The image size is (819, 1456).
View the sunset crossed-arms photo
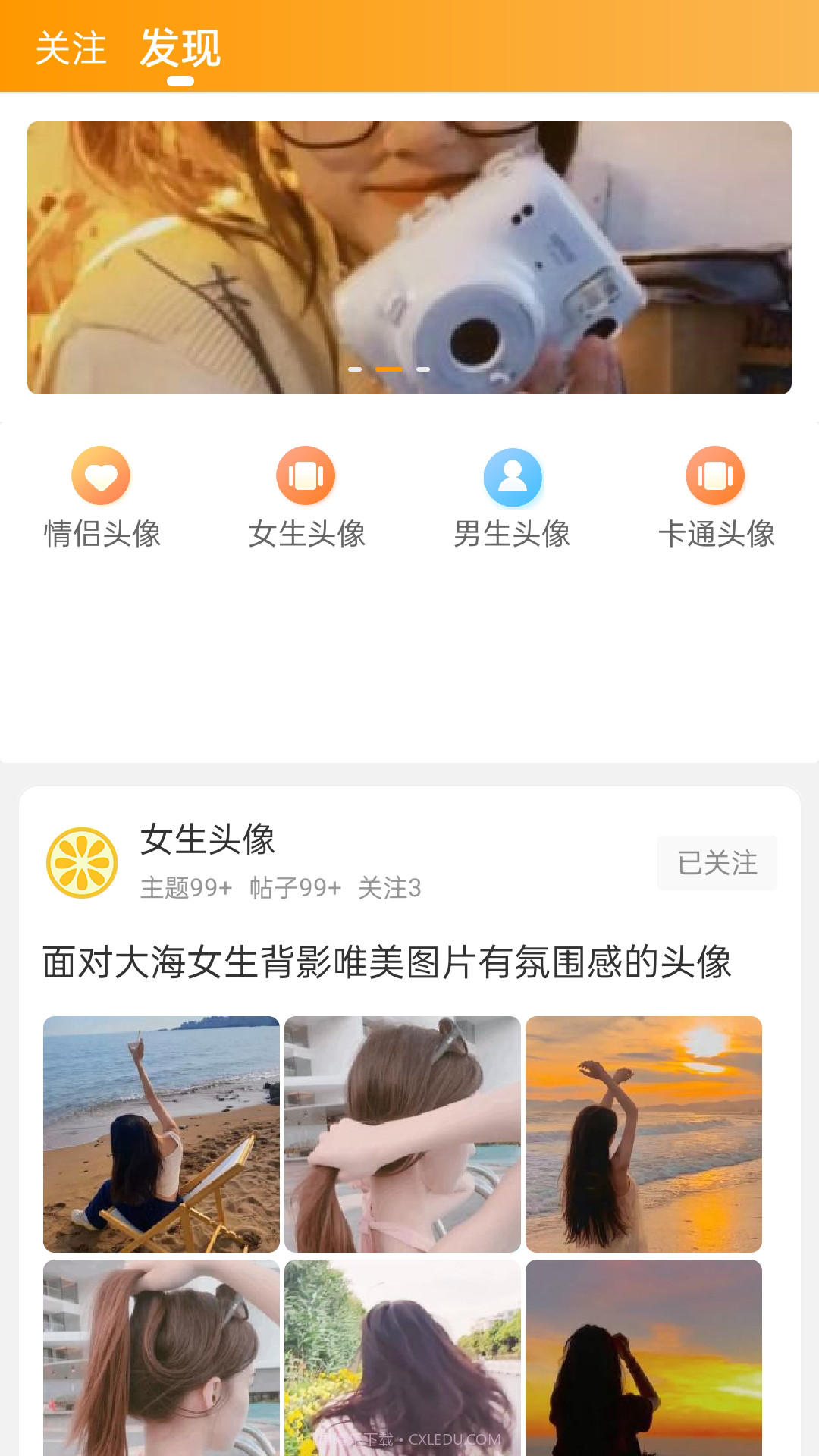[x=644, y=1134]
